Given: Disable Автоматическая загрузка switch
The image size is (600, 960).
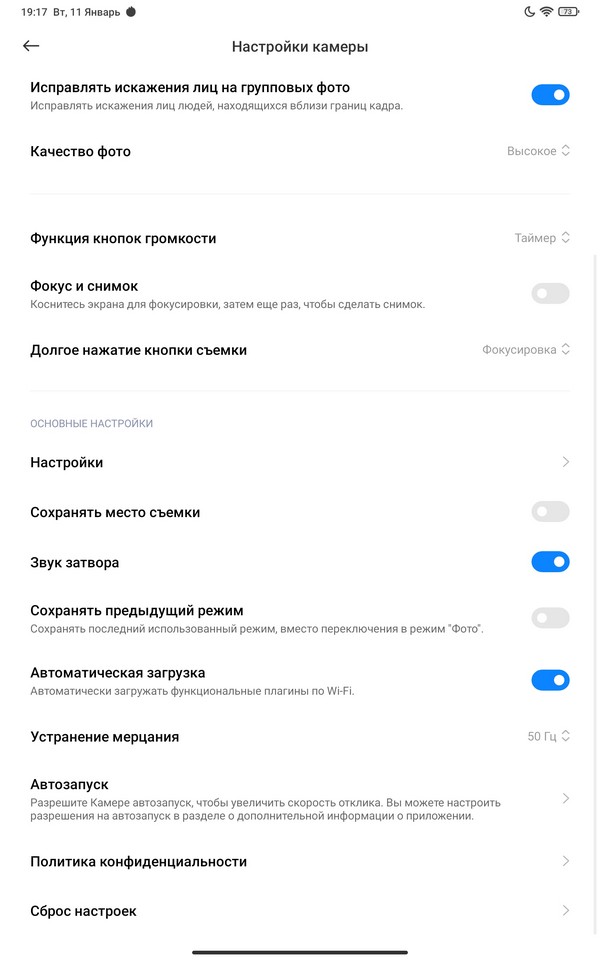Looking at the screenshot, I should coord(550,680).
